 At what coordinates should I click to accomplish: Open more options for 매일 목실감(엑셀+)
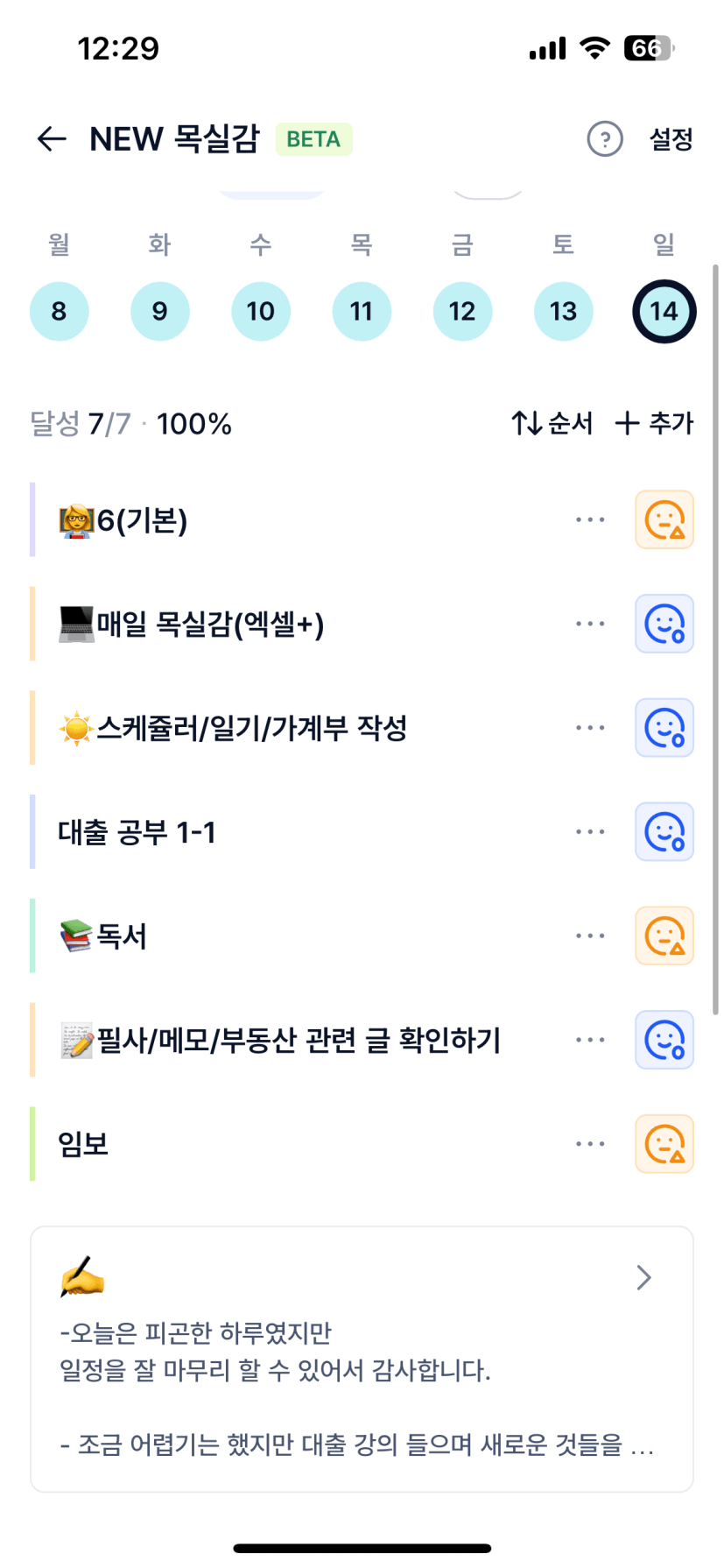pyautogui.click(x=590, y=624)
